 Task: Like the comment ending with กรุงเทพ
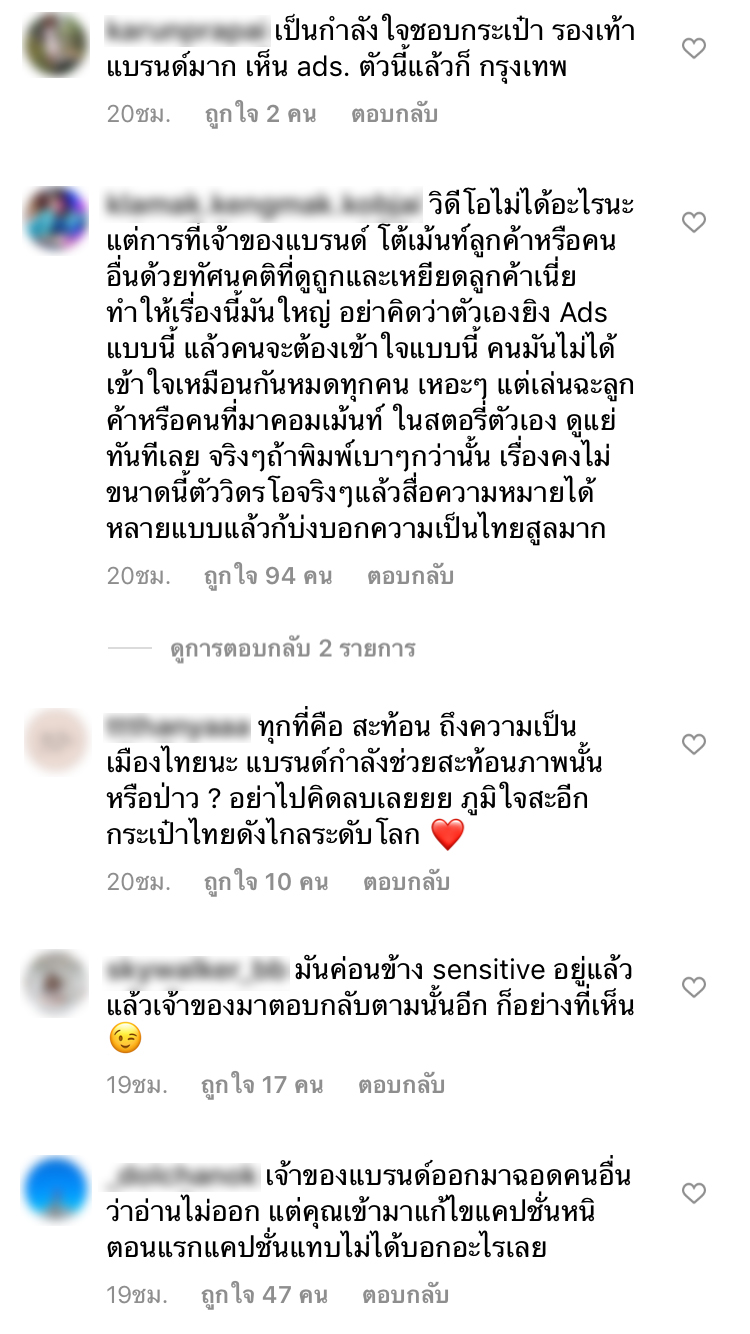point(693,48)
